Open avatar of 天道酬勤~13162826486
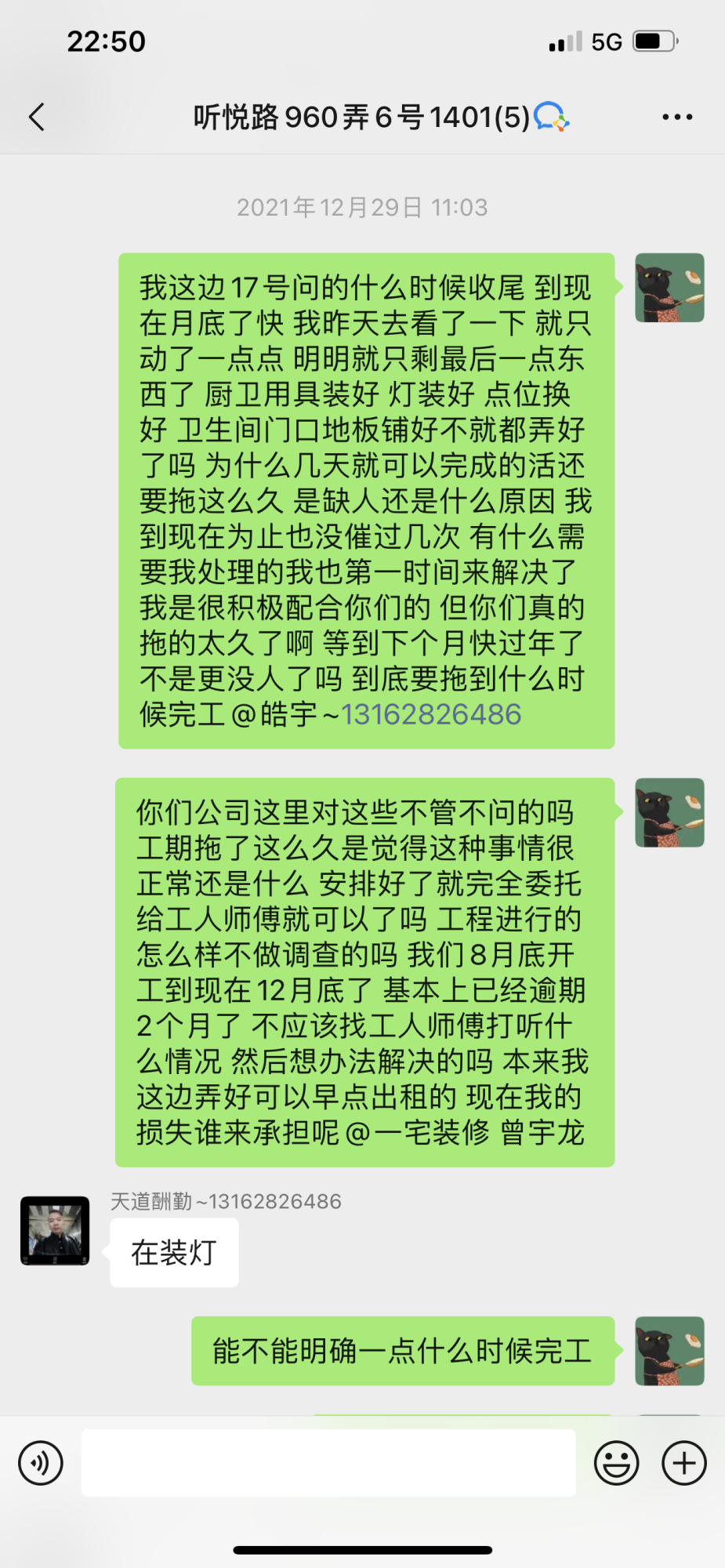Screen dimensions: 725x1568 tap(55, 1230)
